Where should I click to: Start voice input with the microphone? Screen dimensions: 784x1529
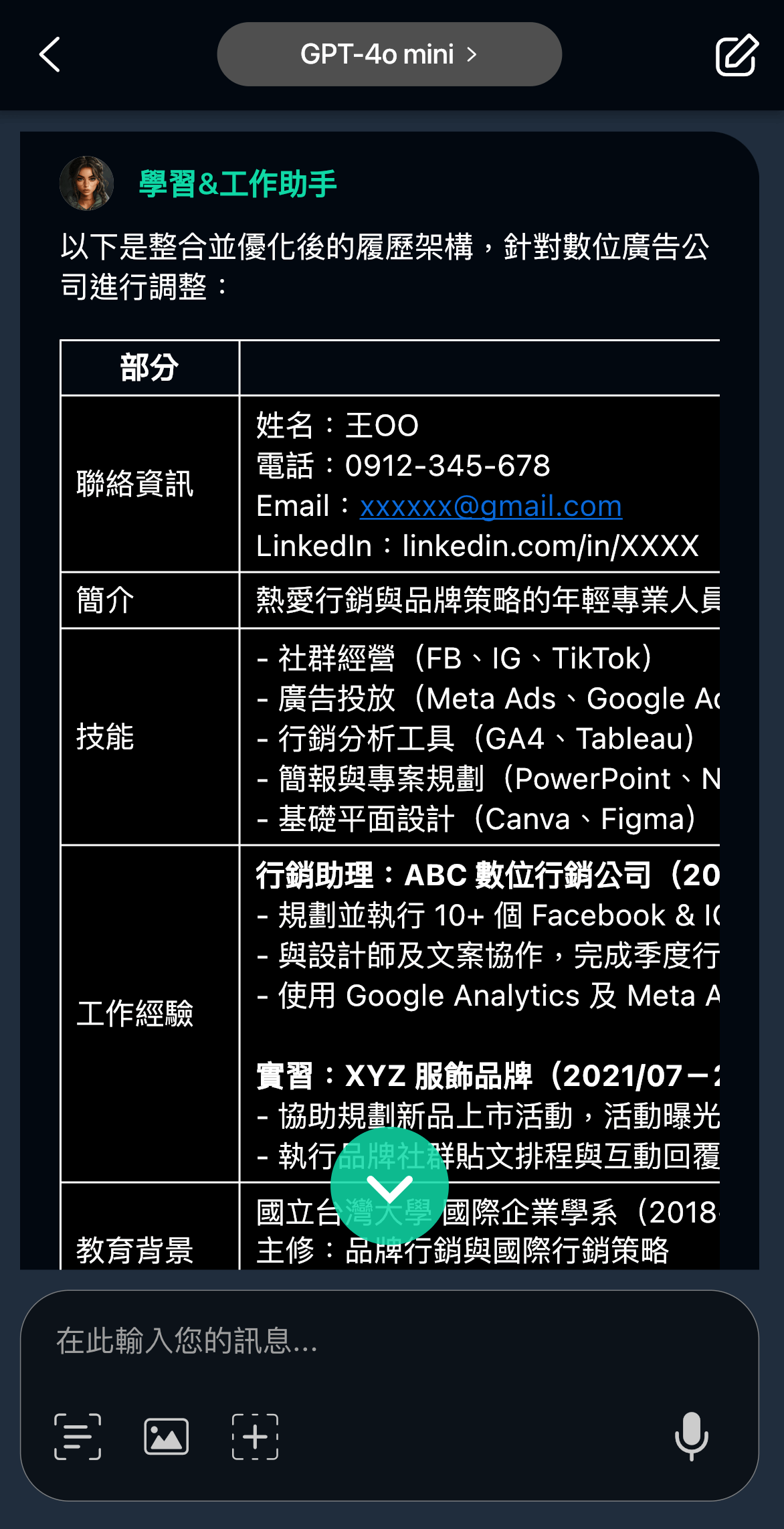tap(691, 1436)
